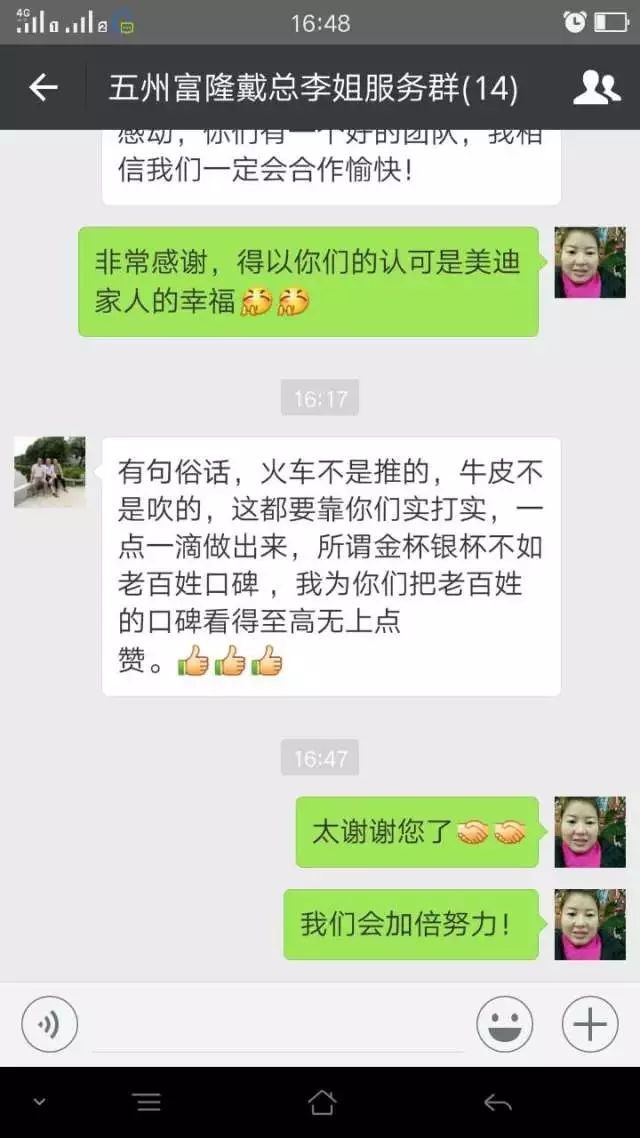Tap the system home button
This screenshot has height=1138, width=640.
[x=321, y=1102]
